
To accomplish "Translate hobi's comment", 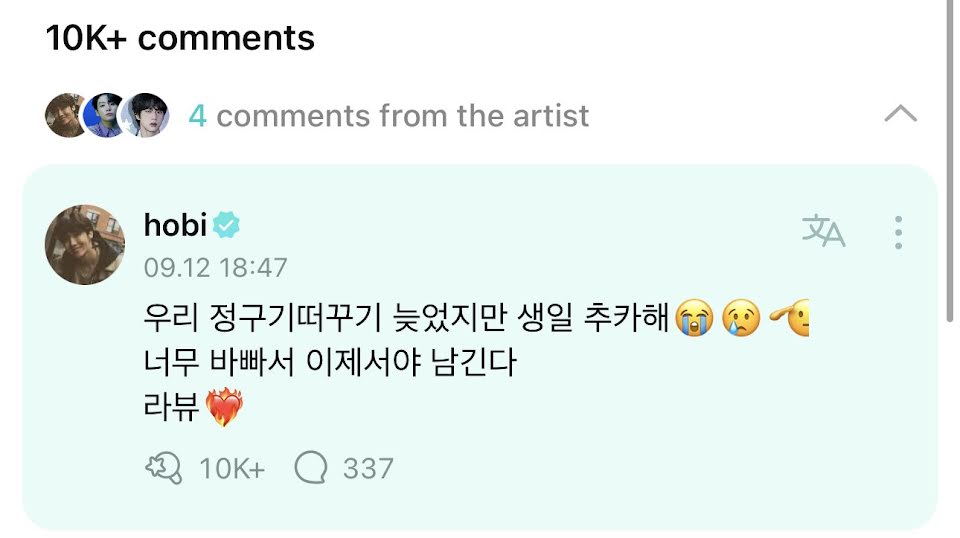I will tap(823, 231).
